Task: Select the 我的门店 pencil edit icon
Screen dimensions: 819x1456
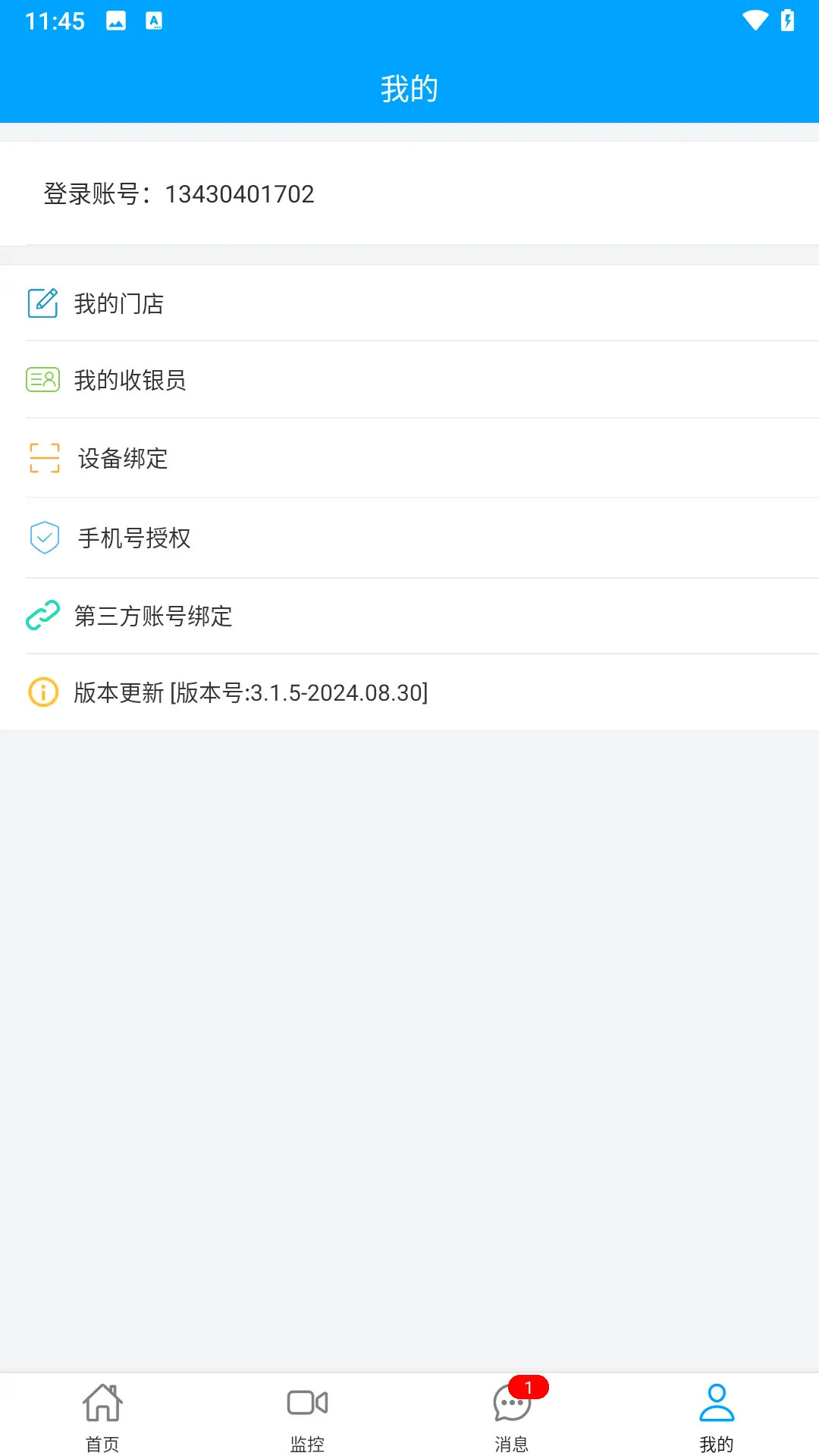Action: [x=43, y=303]
